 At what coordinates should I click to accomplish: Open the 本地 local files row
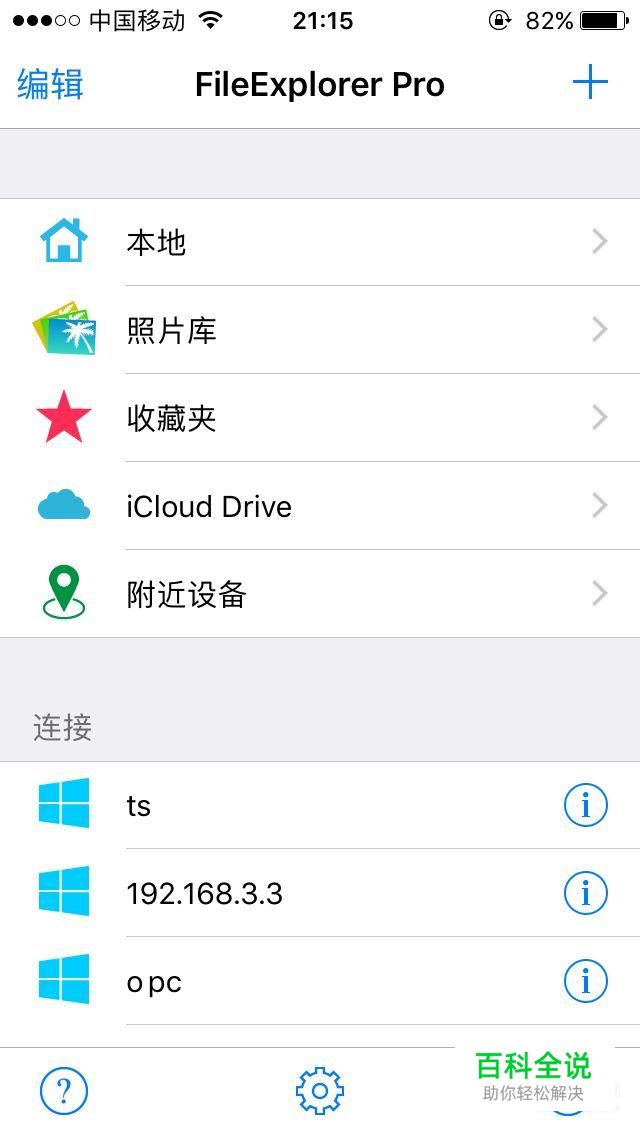click(x=320, y=242)
